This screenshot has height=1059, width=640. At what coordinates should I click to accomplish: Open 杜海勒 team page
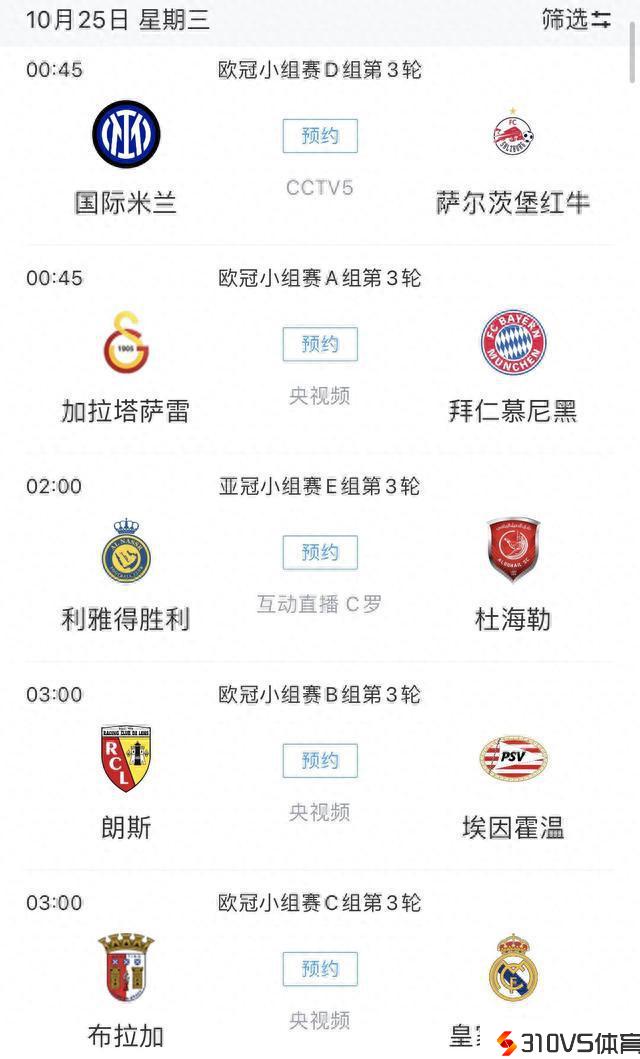point(513,551)
